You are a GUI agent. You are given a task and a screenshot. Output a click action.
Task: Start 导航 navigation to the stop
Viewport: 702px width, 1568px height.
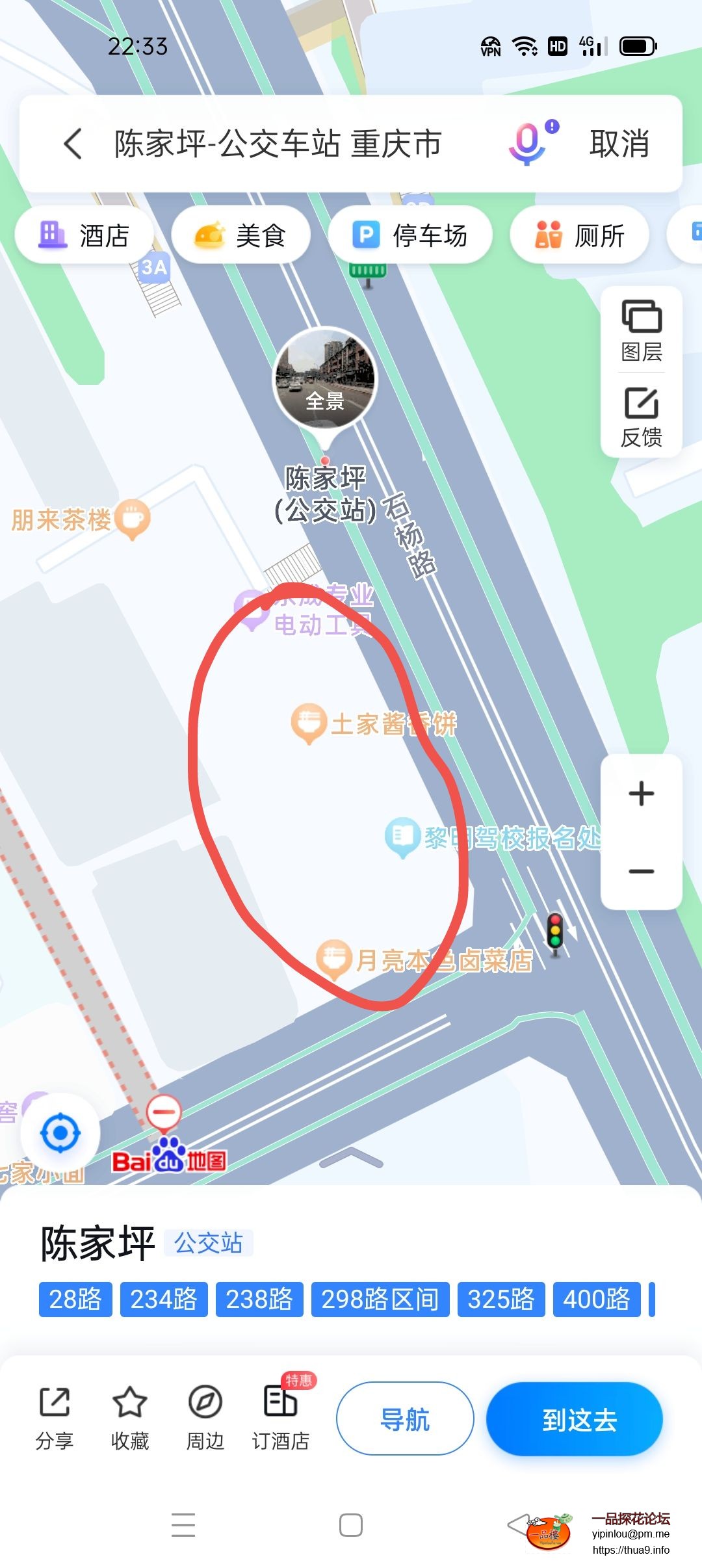[x=405, y=1420]
